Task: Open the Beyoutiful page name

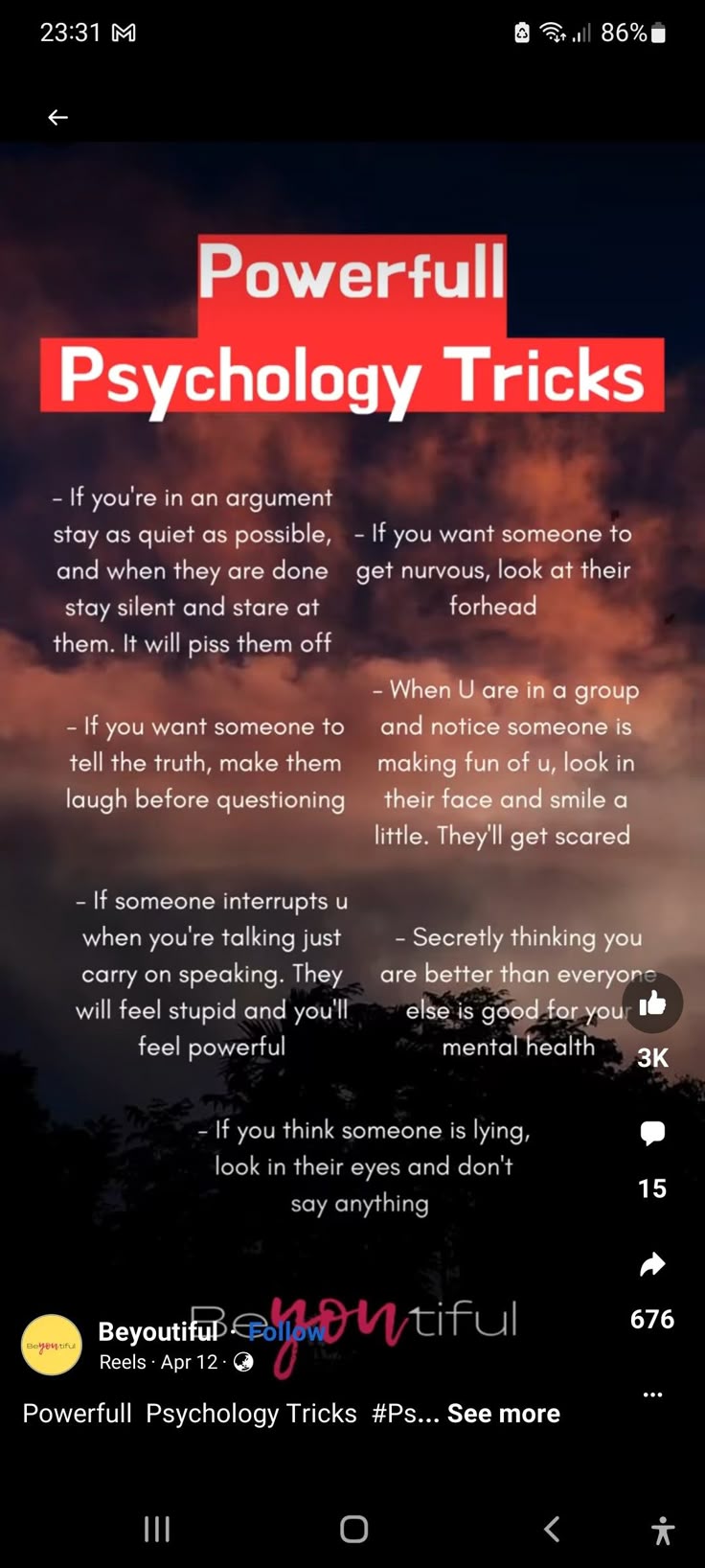Action: (x=158, y=1331)
